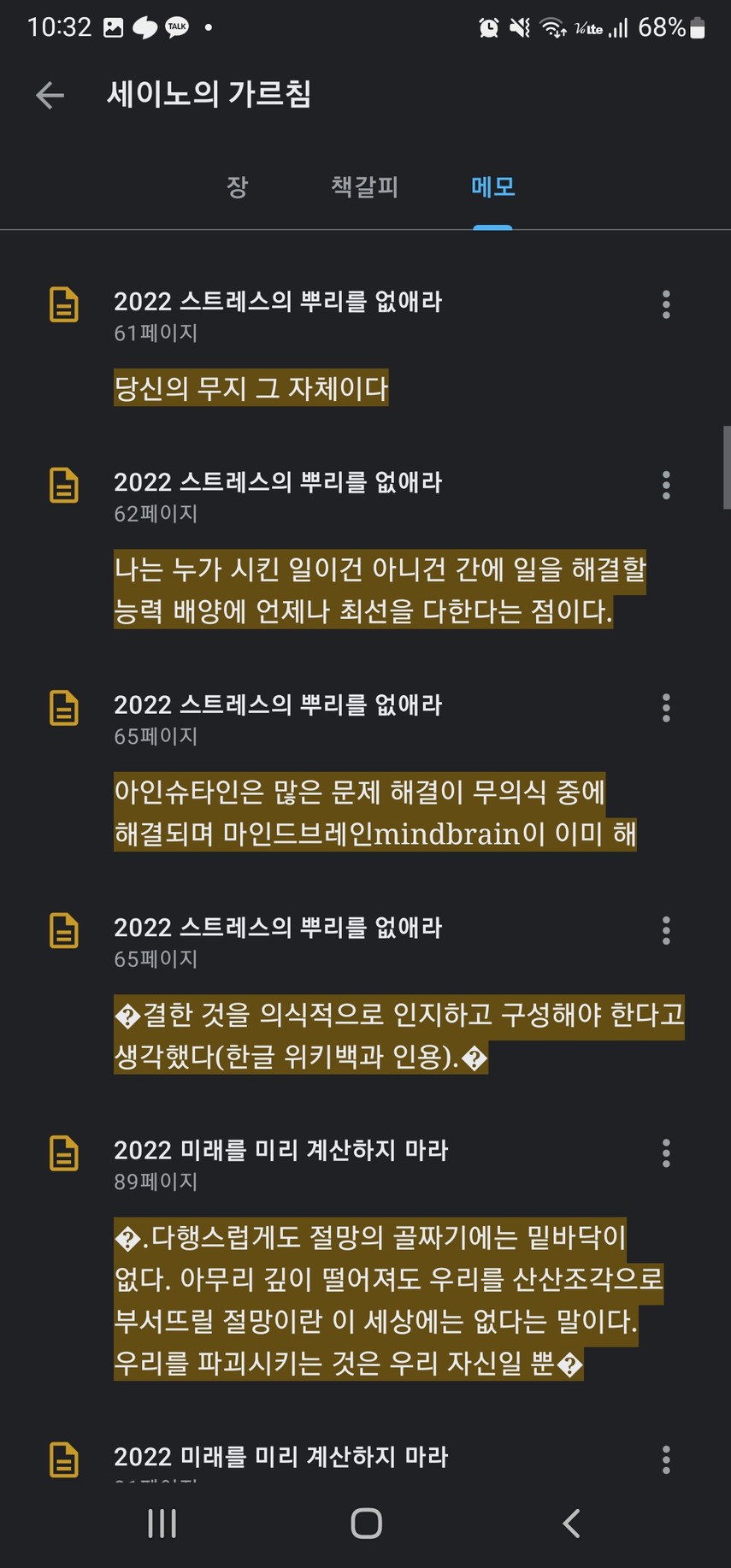Go back using the top arrow
The height and width of the screenshot is (1568, 731).
point(50,95)
